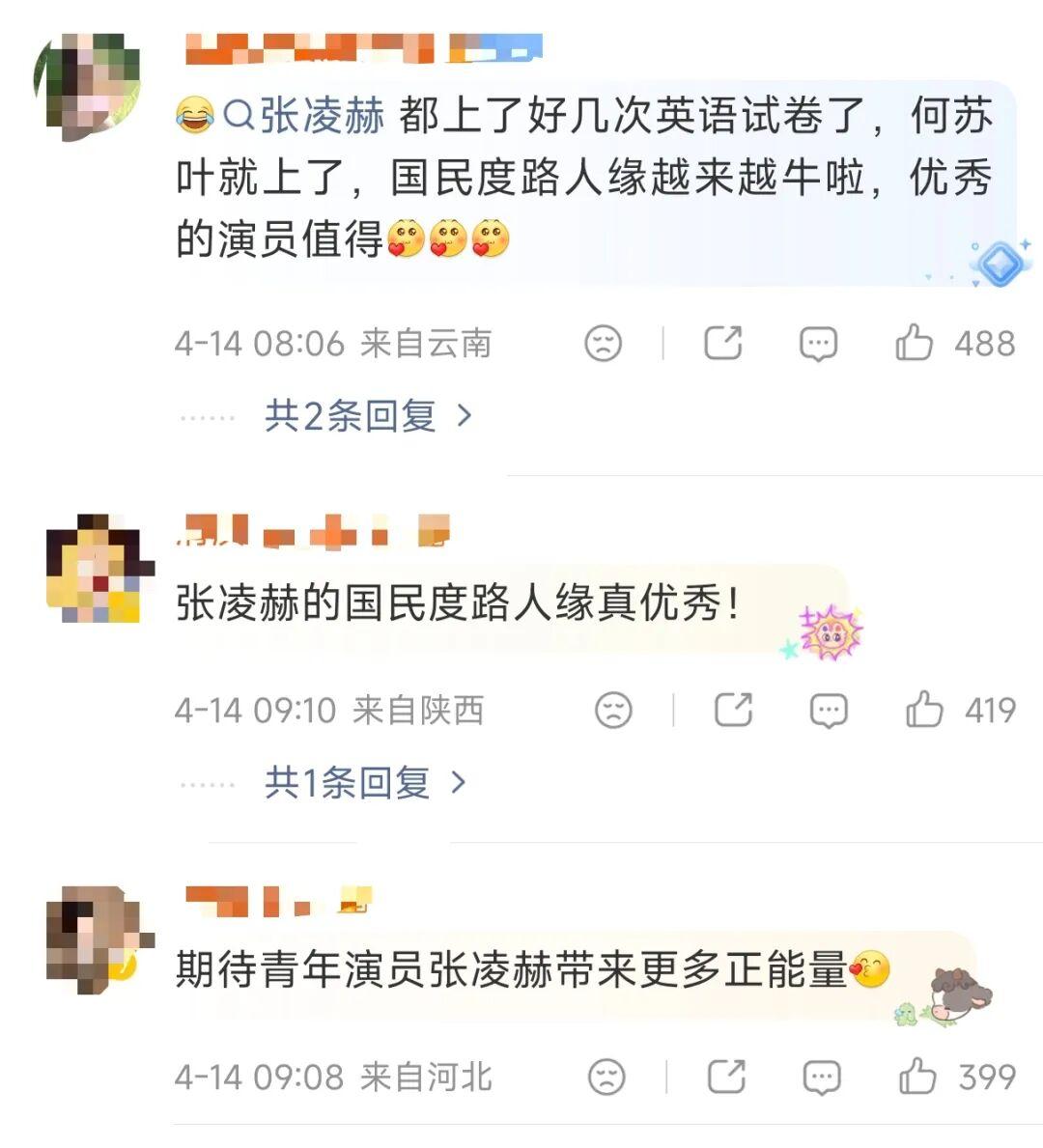This screenshot has width=1043, height=1148.
Task: Like the 4-14 09:08 comment from 河北
Action: (x=917, y=1076)
